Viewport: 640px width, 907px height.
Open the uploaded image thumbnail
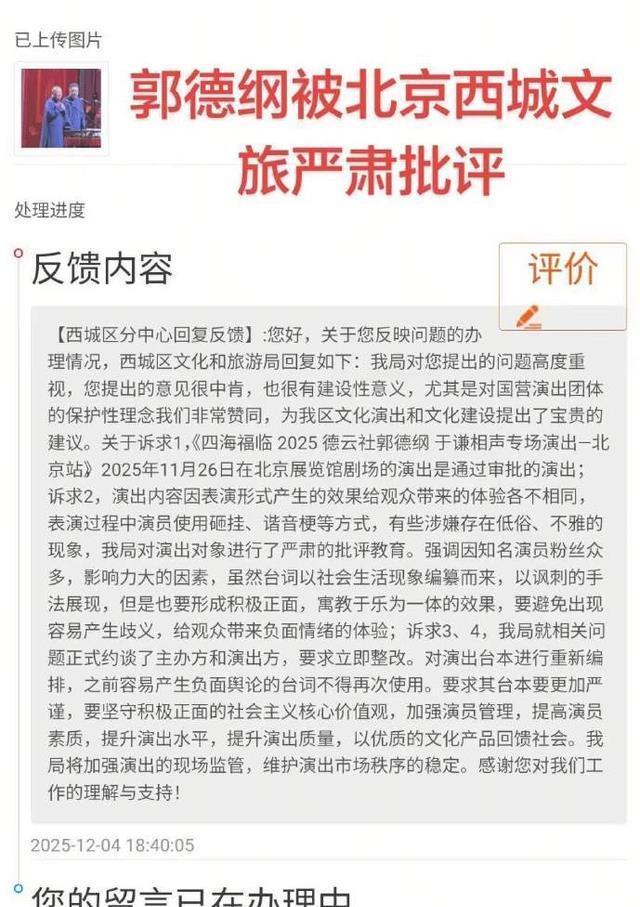(61, 110)
